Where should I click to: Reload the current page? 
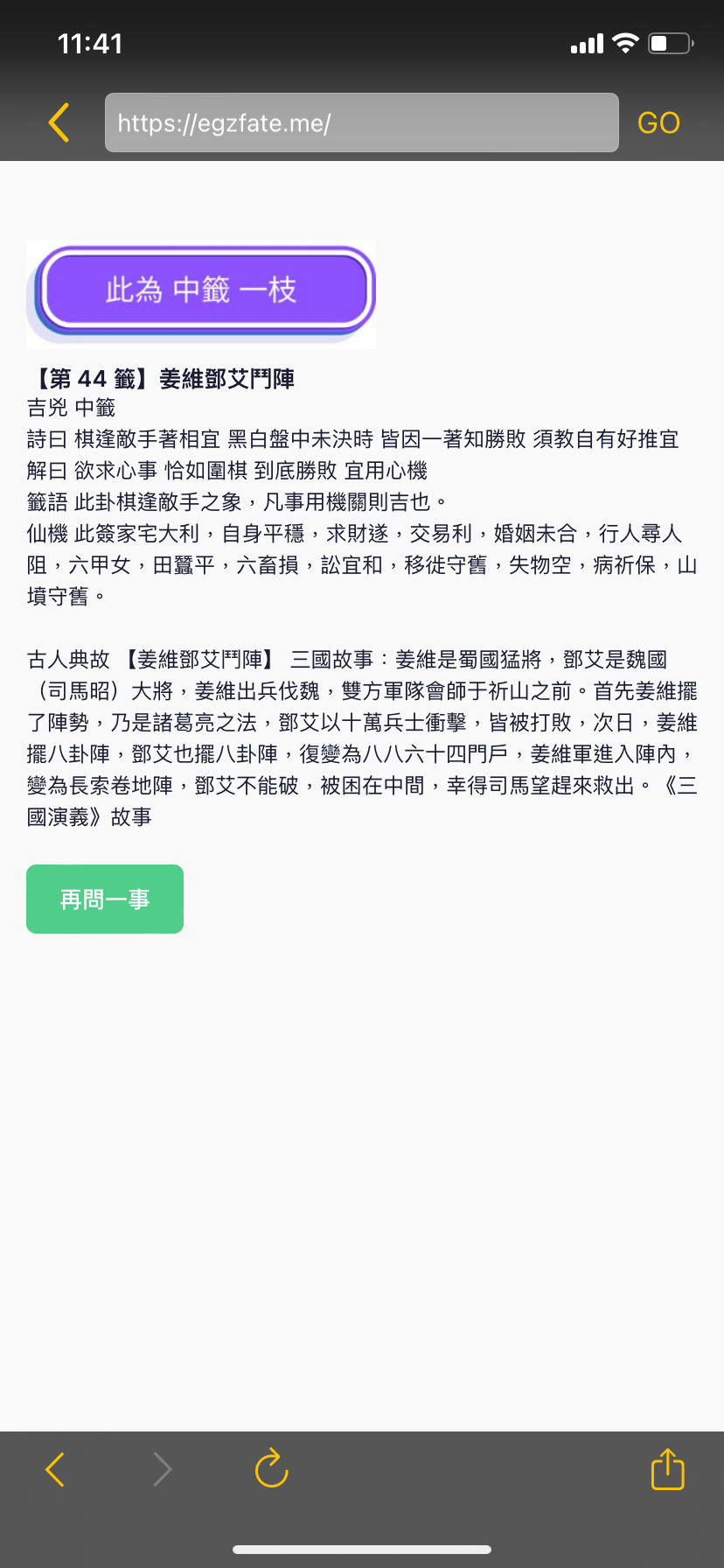point(271,1468)
